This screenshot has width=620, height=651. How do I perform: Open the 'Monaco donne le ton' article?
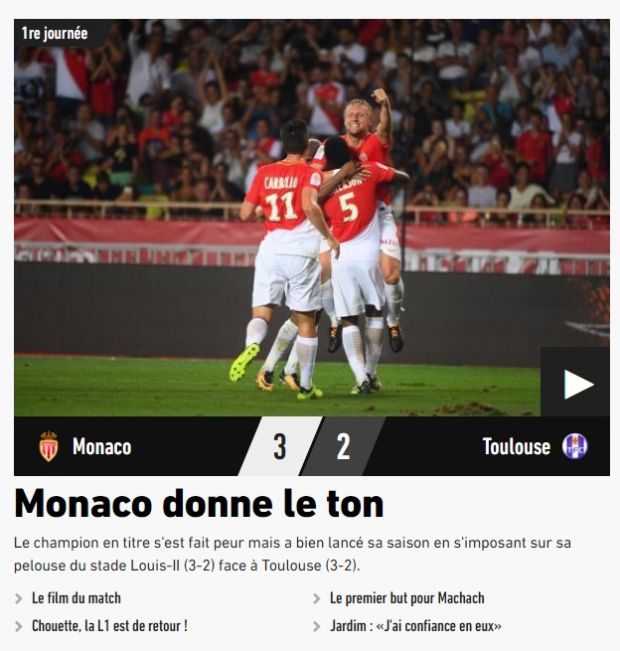click(199, 503)
